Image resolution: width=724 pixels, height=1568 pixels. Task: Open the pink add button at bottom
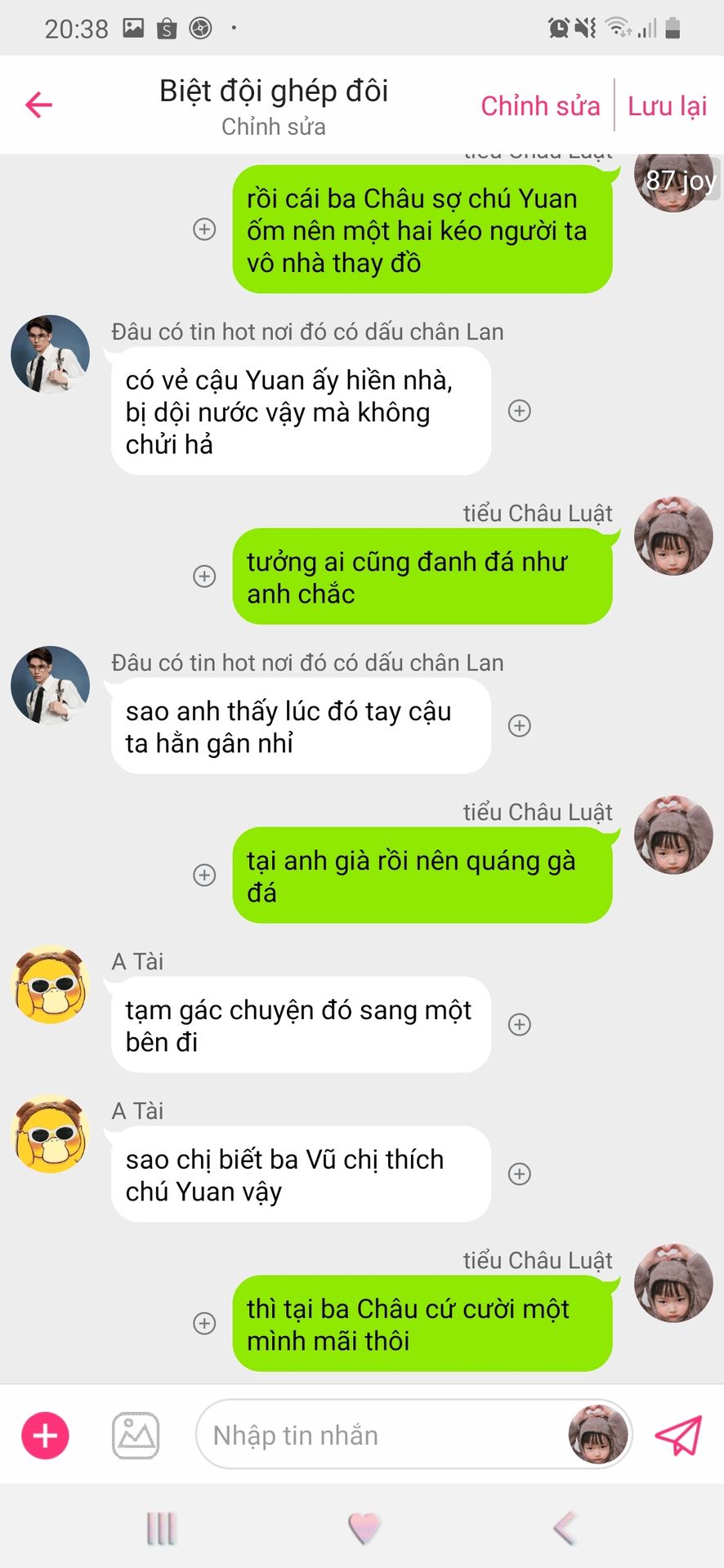point(45,1435)
